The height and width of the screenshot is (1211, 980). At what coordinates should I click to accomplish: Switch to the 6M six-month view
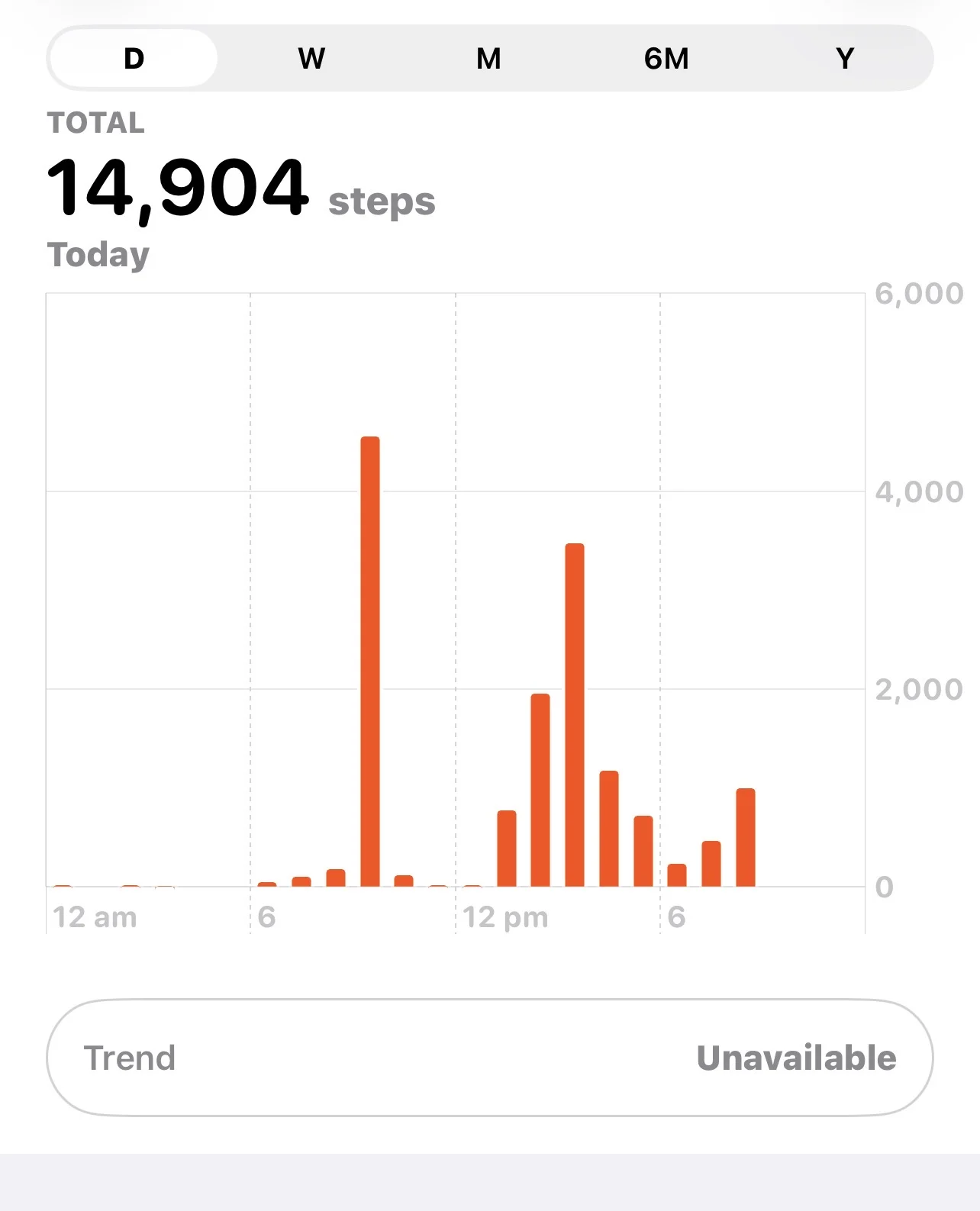(x=666, y=59)
